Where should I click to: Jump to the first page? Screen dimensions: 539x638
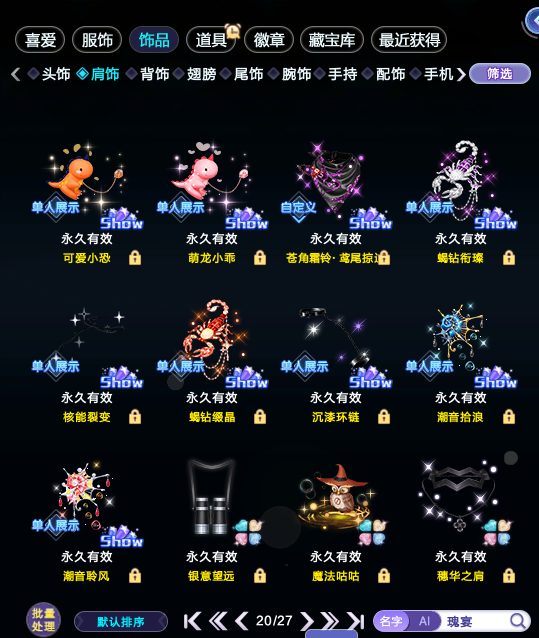192,621
